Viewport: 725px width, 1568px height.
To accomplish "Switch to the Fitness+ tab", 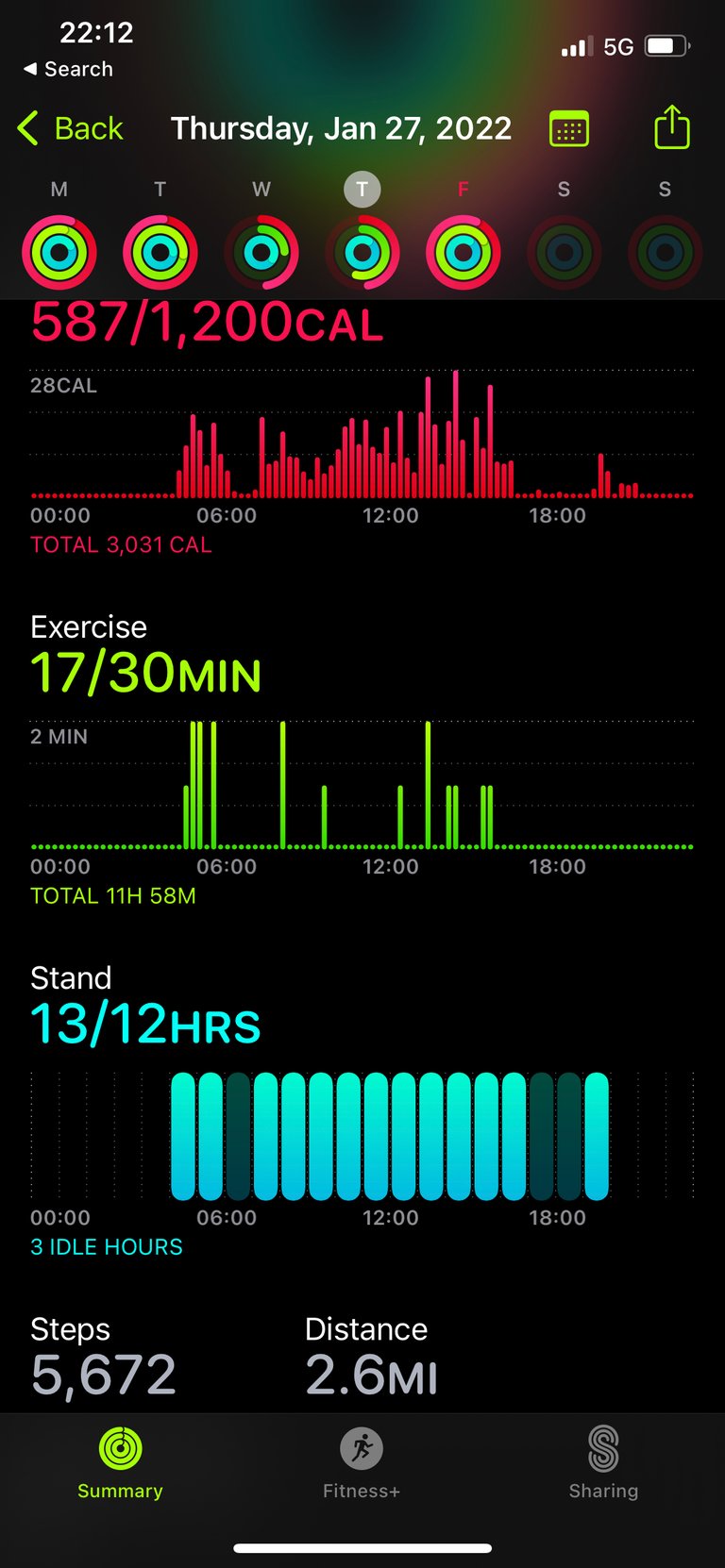I will (x=362, y=1464).
